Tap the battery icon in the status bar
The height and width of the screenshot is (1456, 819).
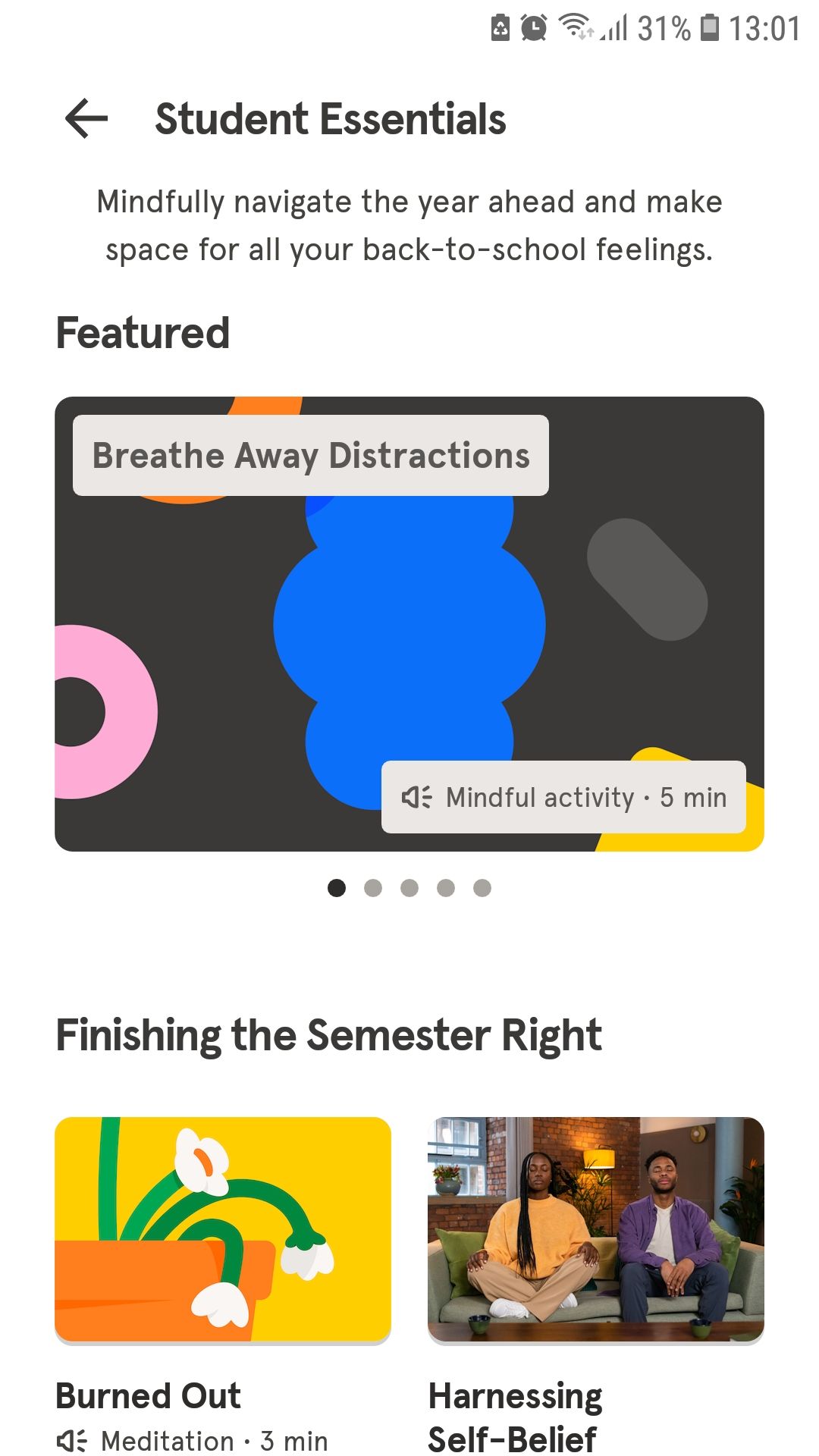(711, 29)
